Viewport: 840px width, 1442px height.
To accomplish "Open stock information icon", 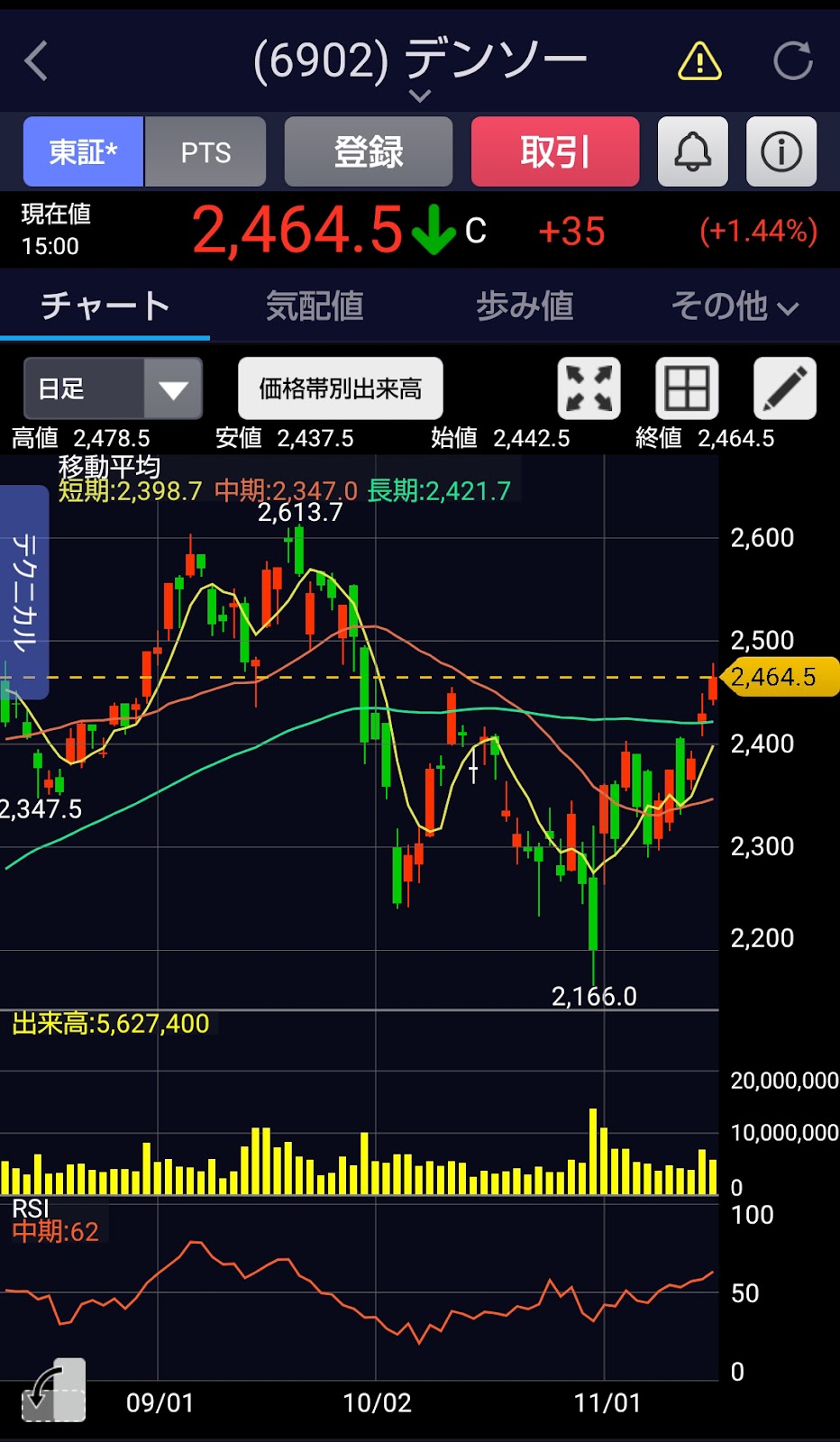I will [x=781, y=151].
